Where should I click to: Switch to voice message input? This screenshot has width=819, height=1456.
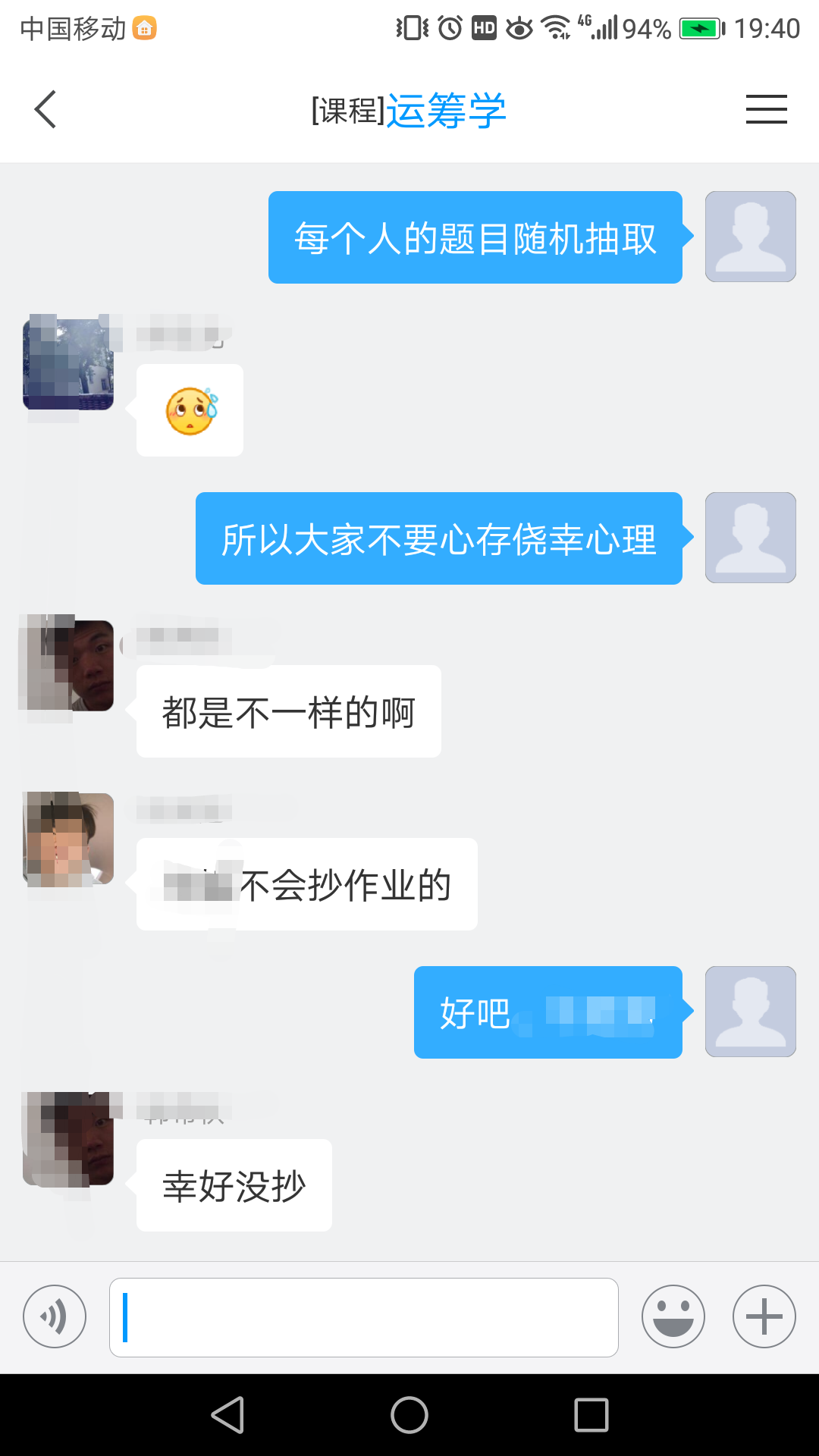(x=55, y=1316)
